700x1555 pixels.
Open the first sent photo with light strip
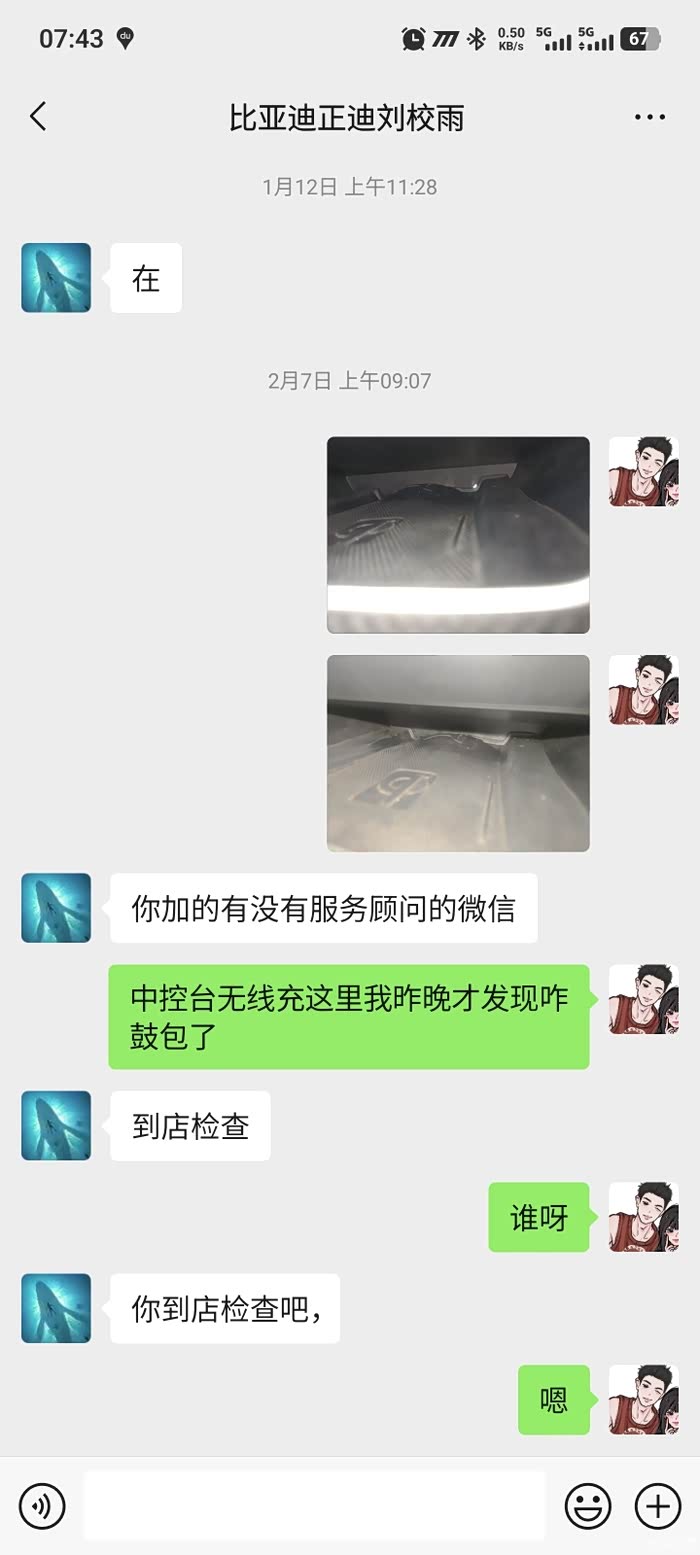coord(458,535)
